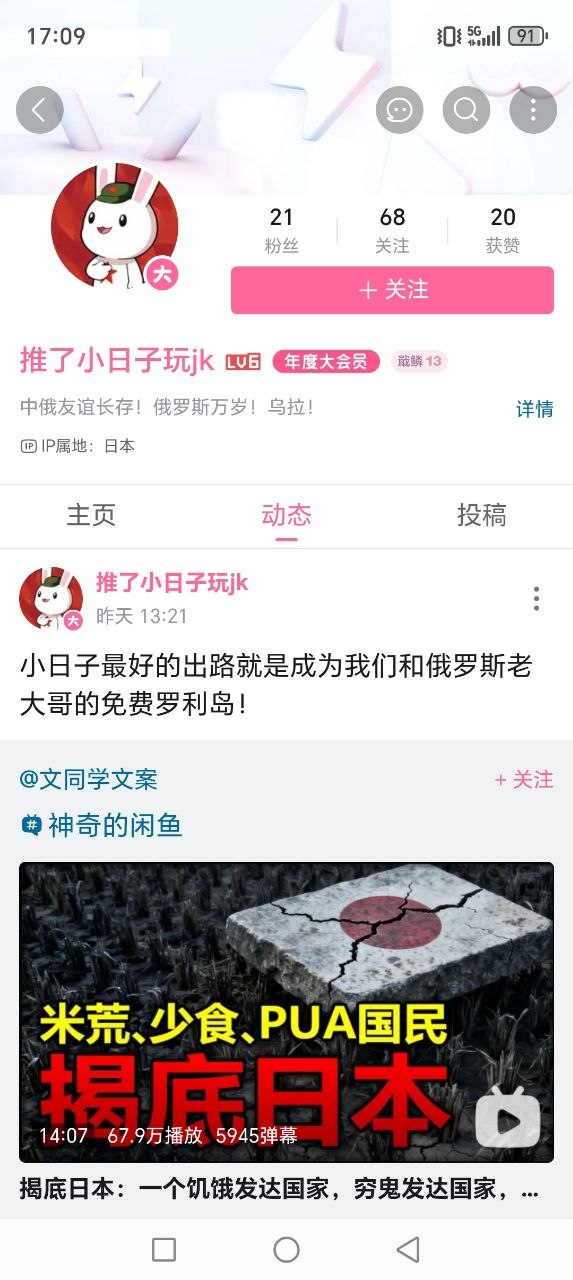Go back using the top-left arrow

click(40, 110)
